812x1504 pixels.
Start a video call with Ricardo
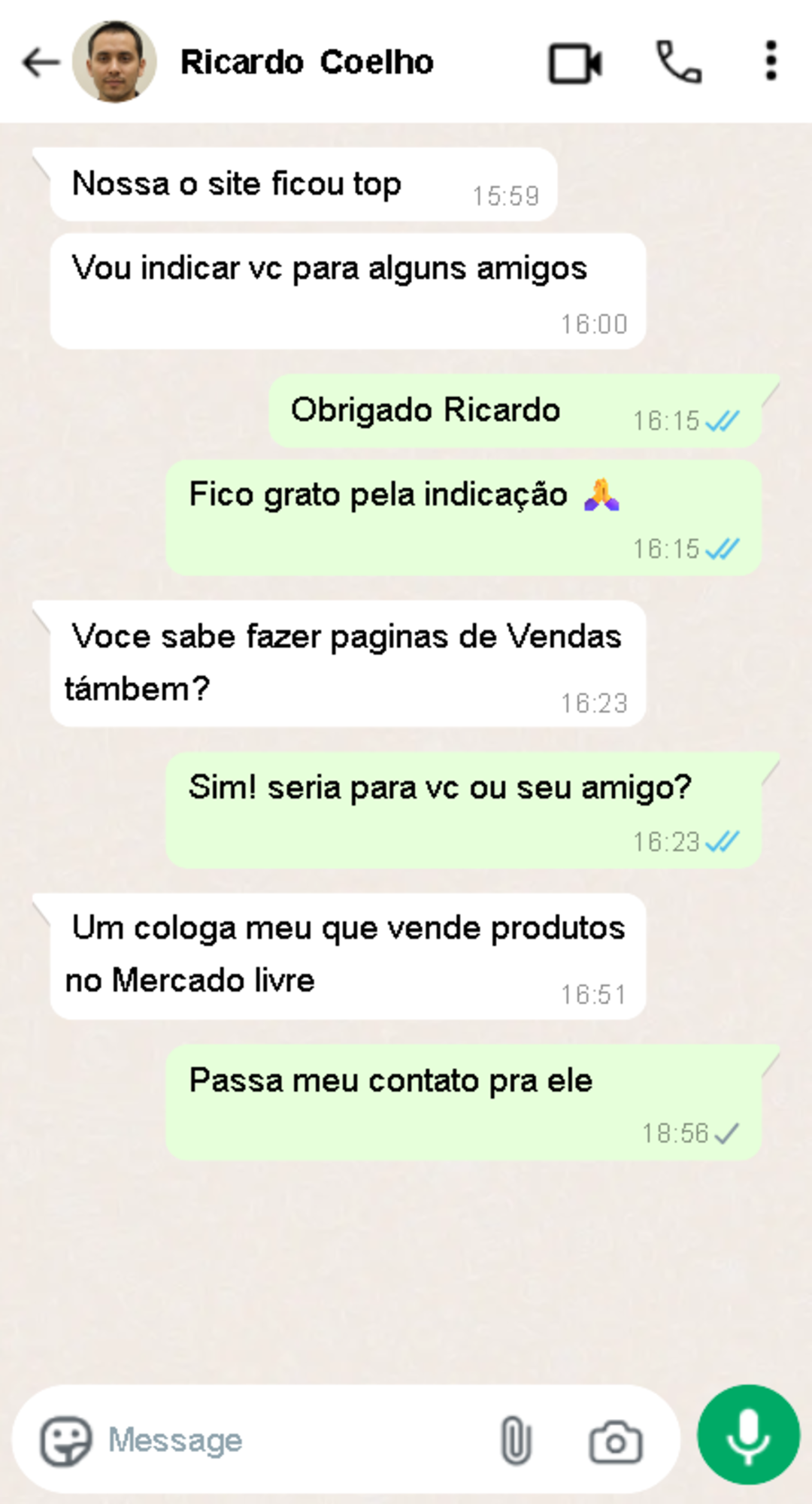coord(575,64)
